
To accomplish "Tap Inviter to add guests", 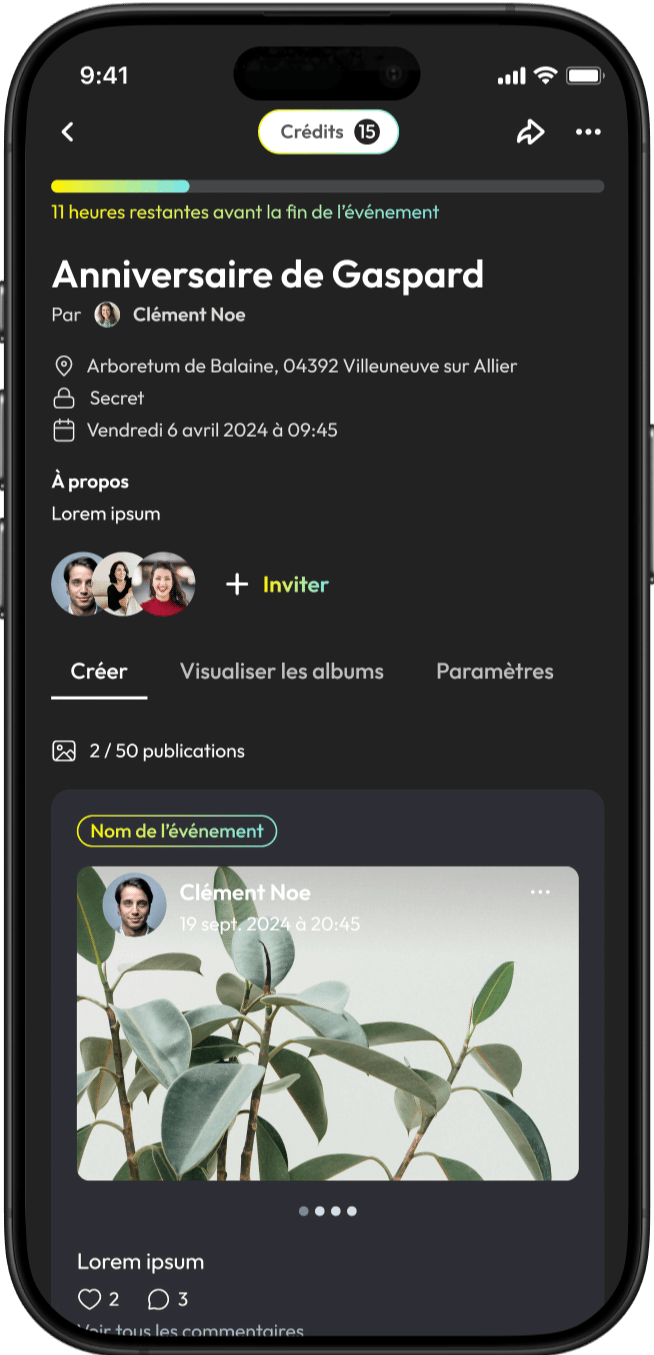I will point(278,585).
